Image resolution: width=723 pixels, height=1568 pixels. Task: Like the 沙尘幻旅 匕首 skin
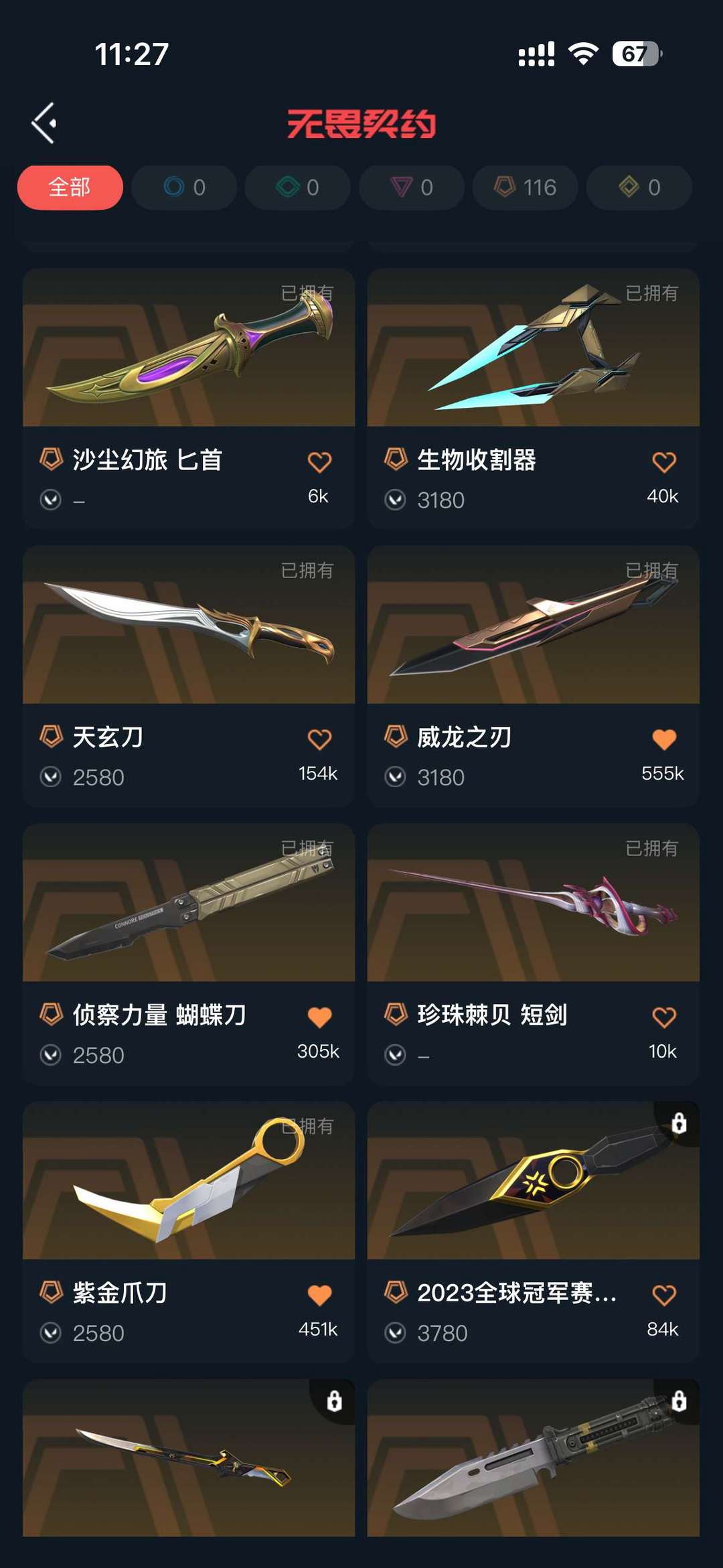point(319,462)
